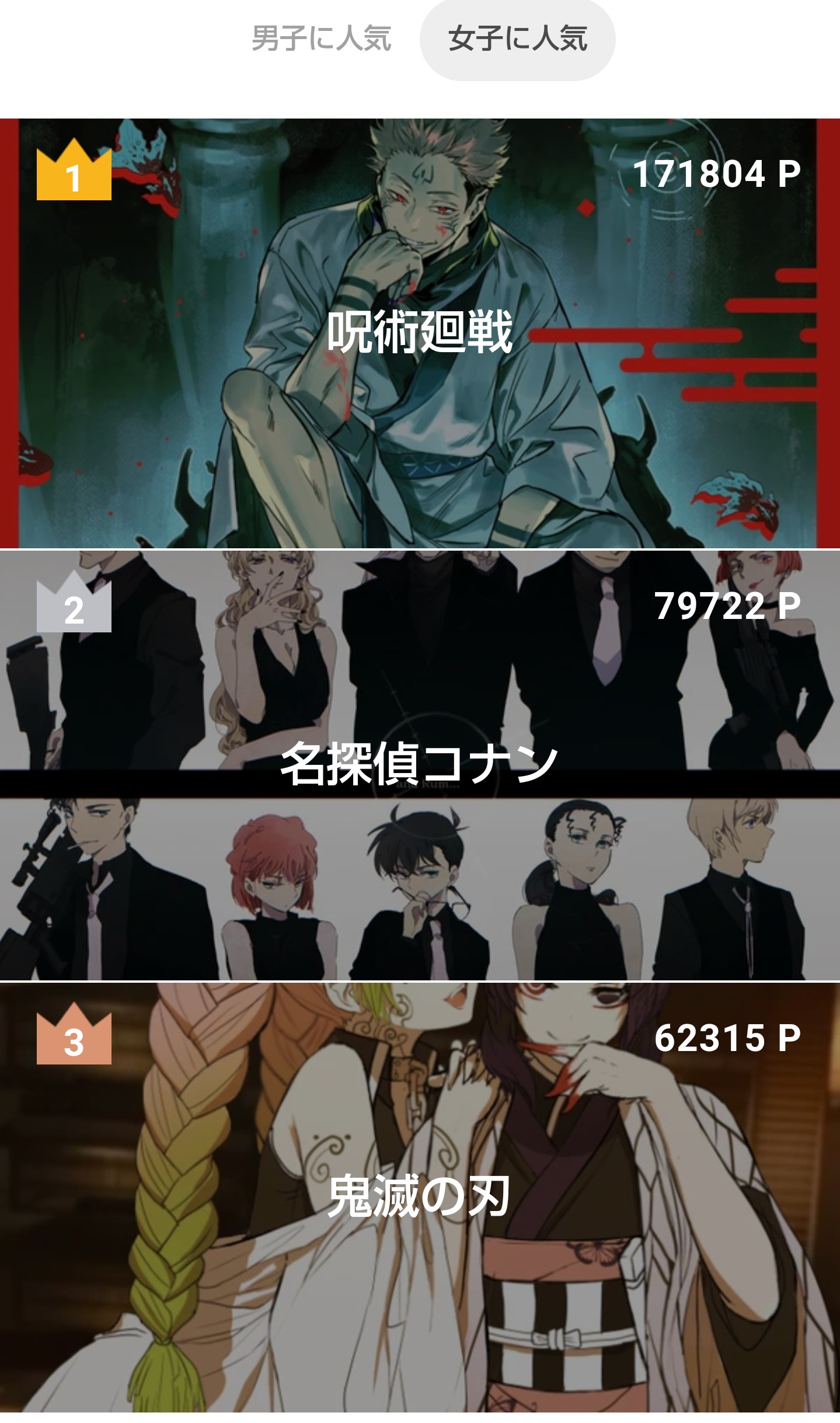The height and width of the screenshot is (1423, 840).
Task: Select the 女子に人気 tab
Action: click(517, 39)
